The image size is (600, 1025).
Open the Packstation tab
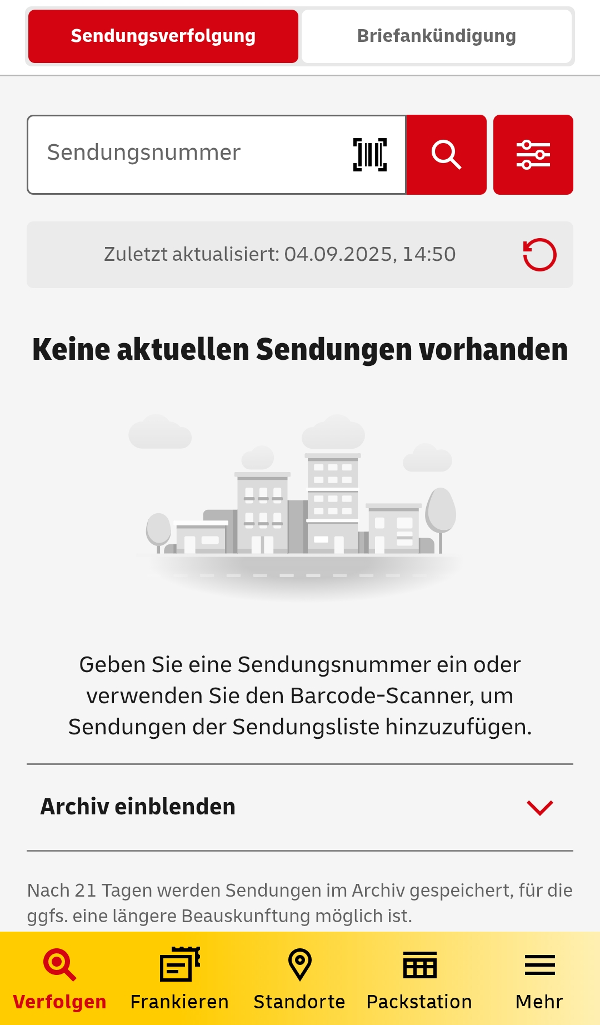coord(419,980)
